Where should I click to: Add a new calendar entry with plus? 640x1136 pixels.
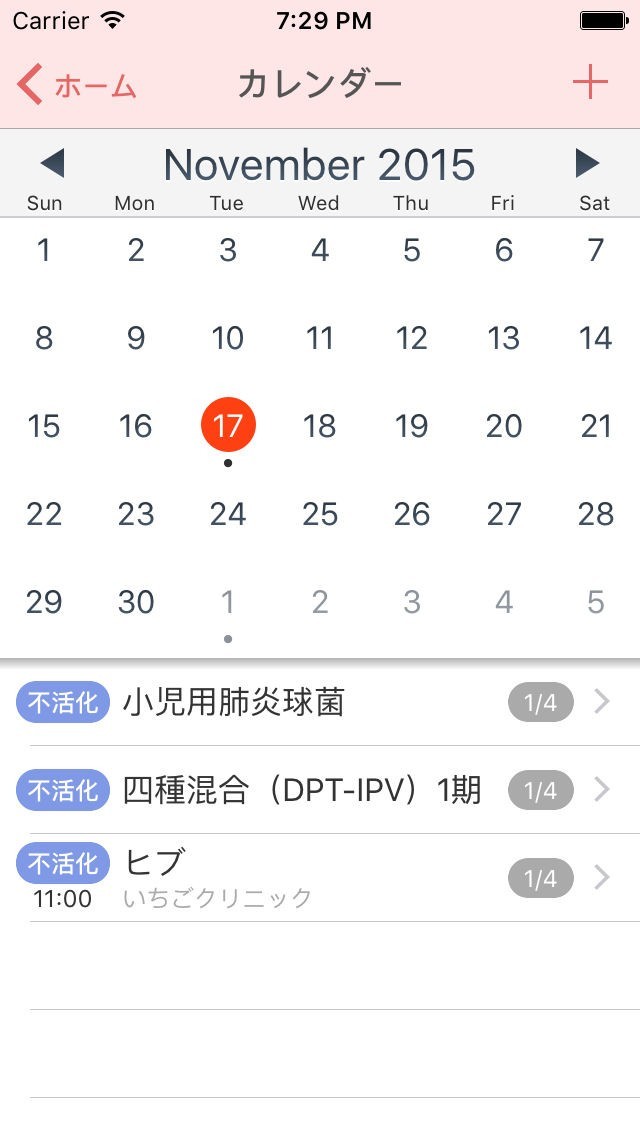[x=590, y=83]
